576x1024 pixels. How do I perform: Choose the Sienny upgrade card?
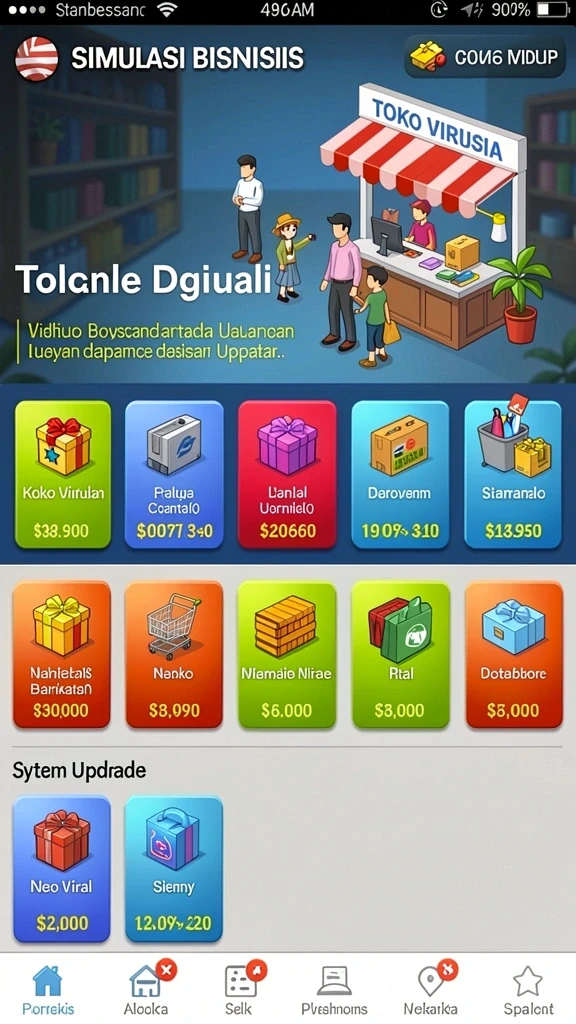(174, 869)
